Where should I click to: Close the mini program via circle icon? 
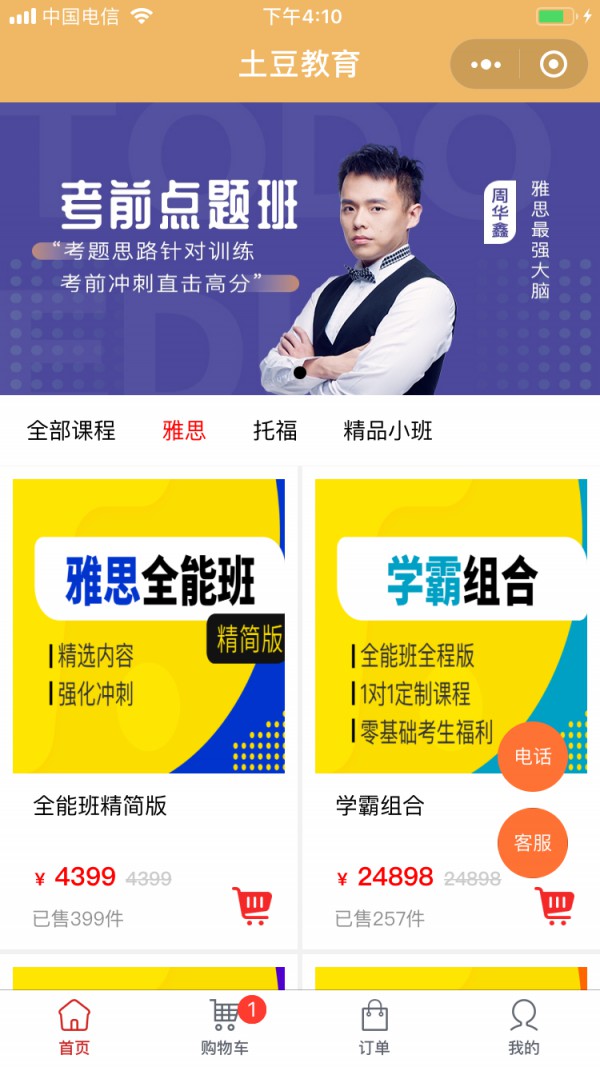[x=553, y=65]
